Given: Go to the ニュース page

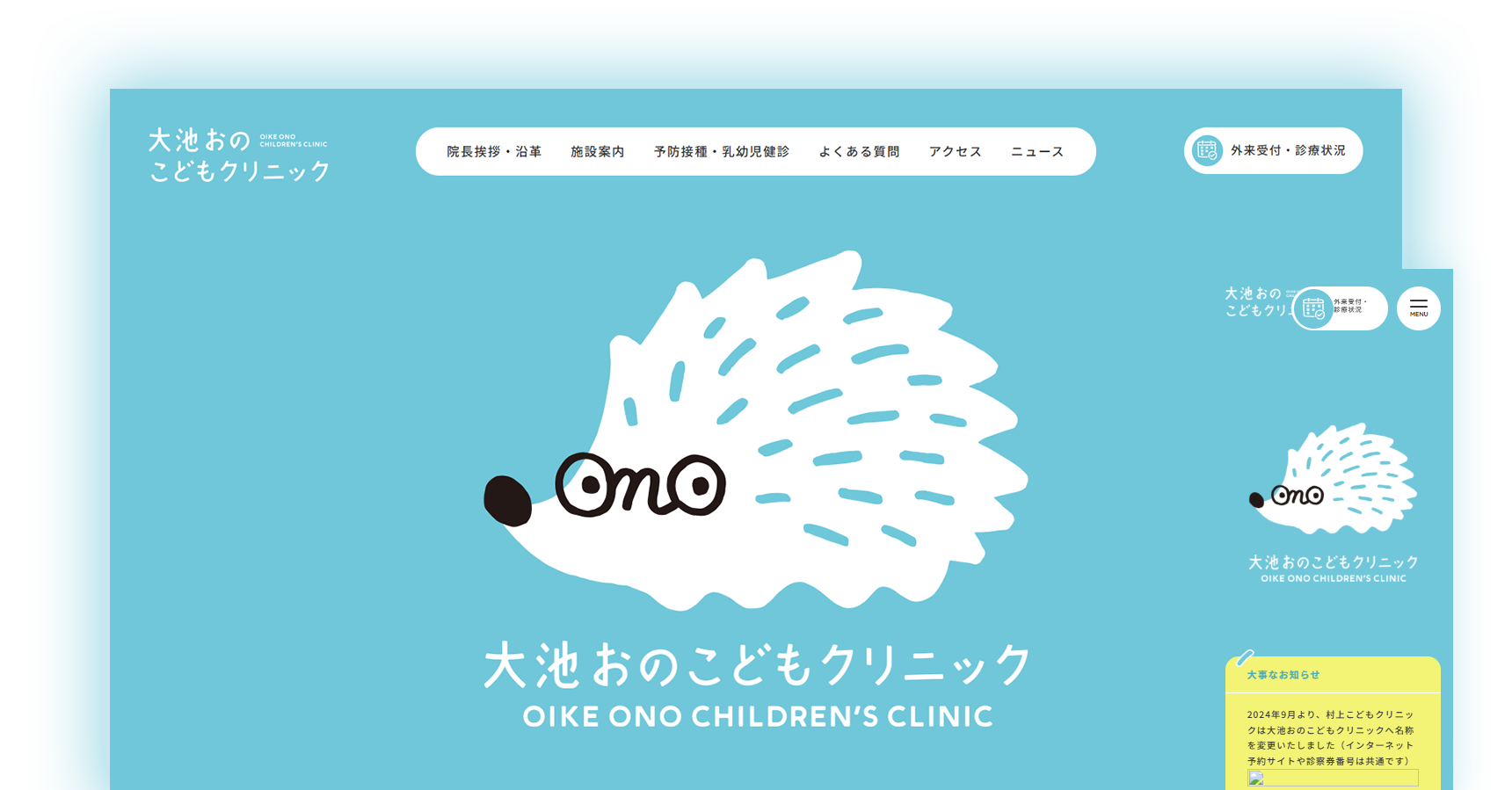Looking at the screenshot, I should click(x=1037, y=151).
